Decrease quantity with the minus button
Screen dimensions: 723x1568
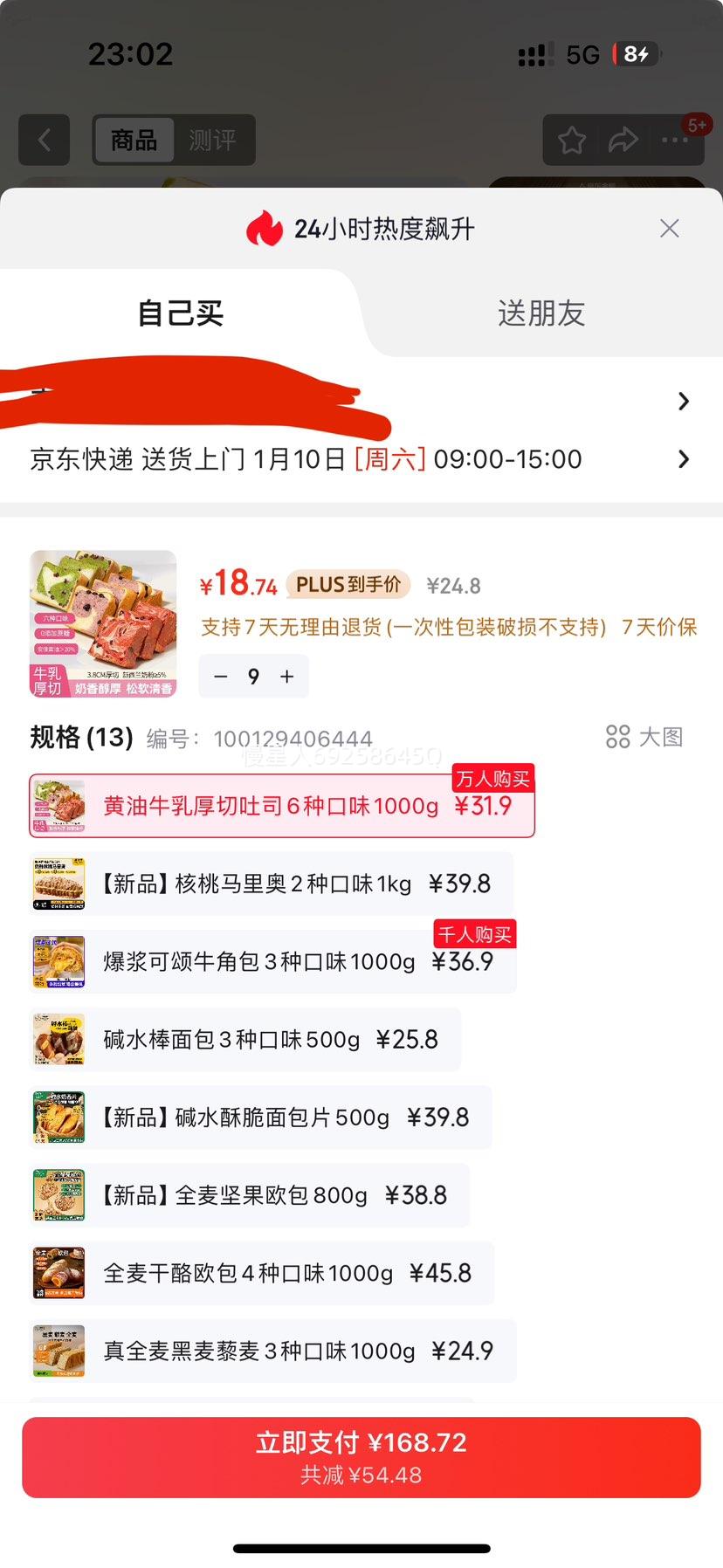pos(220,676)
